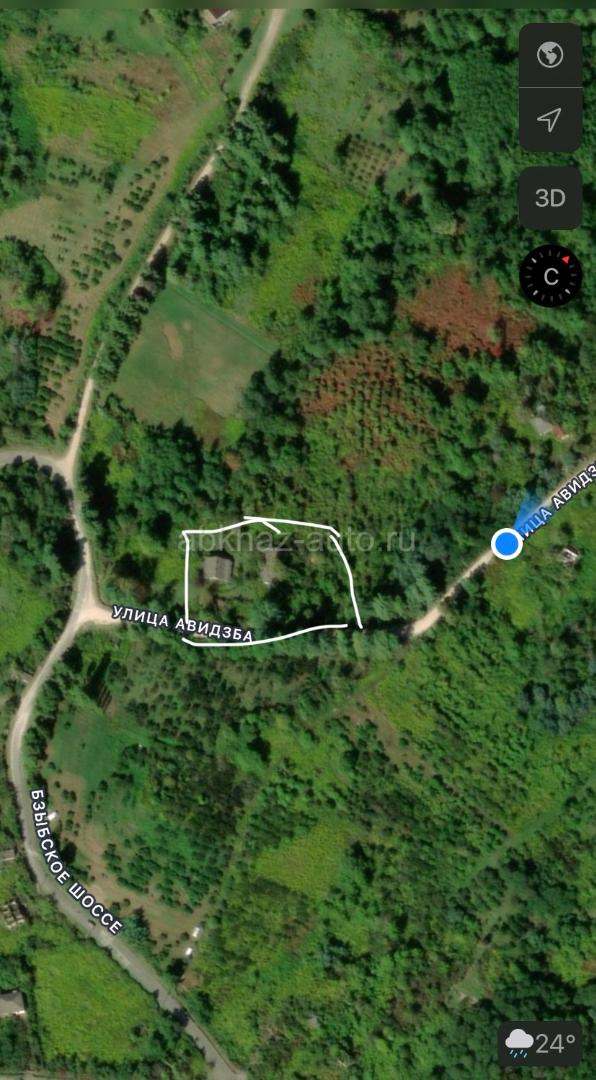The width and height of the screenshot is (596, 1080).
Task: Open the map mode globe button
Action: (550, 54)
